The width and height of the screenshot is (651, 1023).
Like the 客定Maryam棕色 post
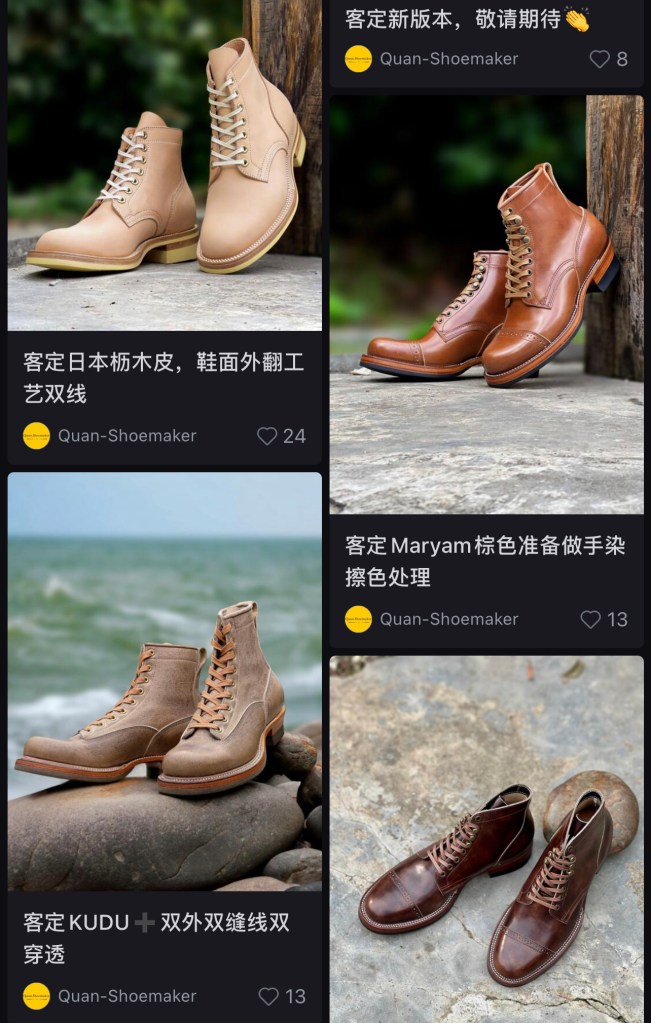tap(591, 619)
